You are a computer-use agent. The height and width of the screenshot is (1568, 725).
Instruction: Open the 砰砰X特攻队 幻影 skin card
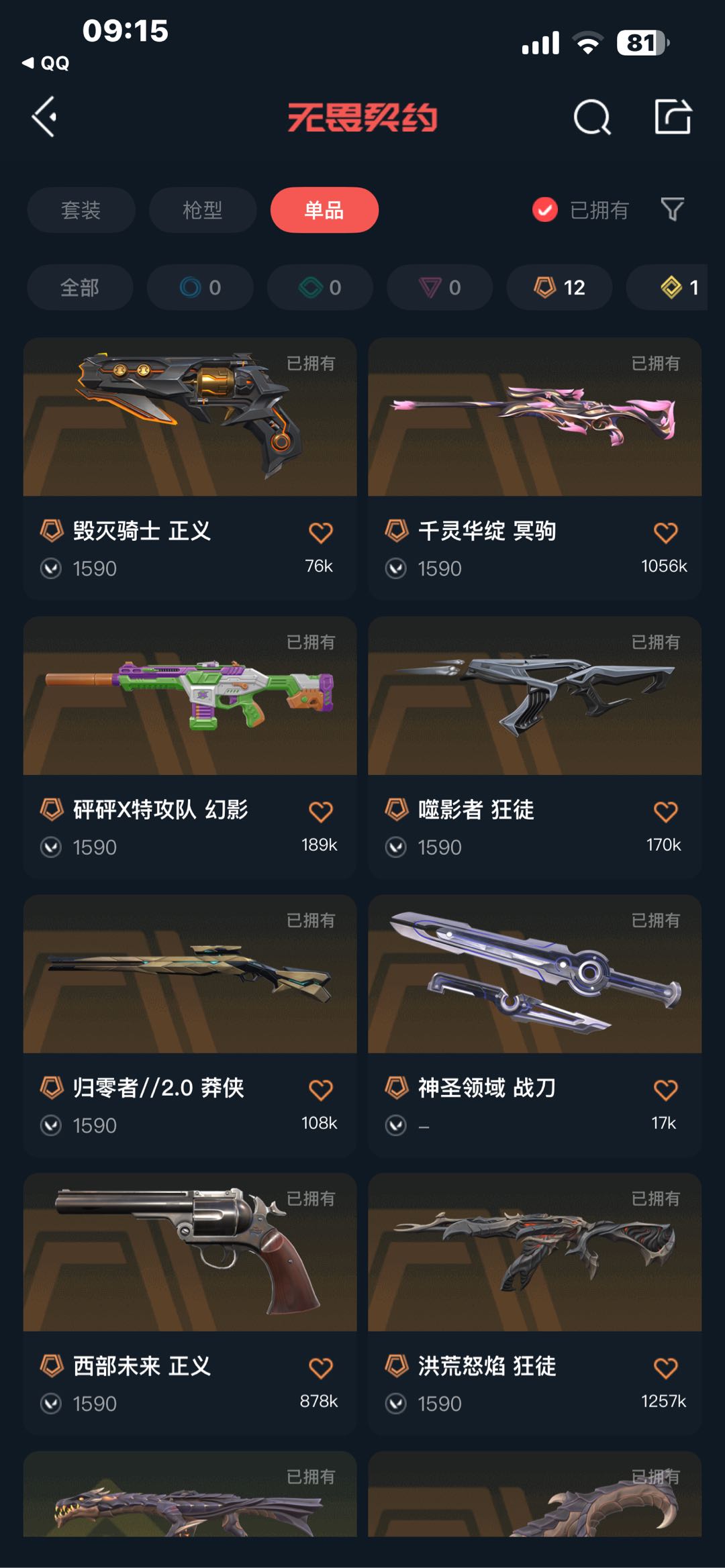tap(190, 747)
